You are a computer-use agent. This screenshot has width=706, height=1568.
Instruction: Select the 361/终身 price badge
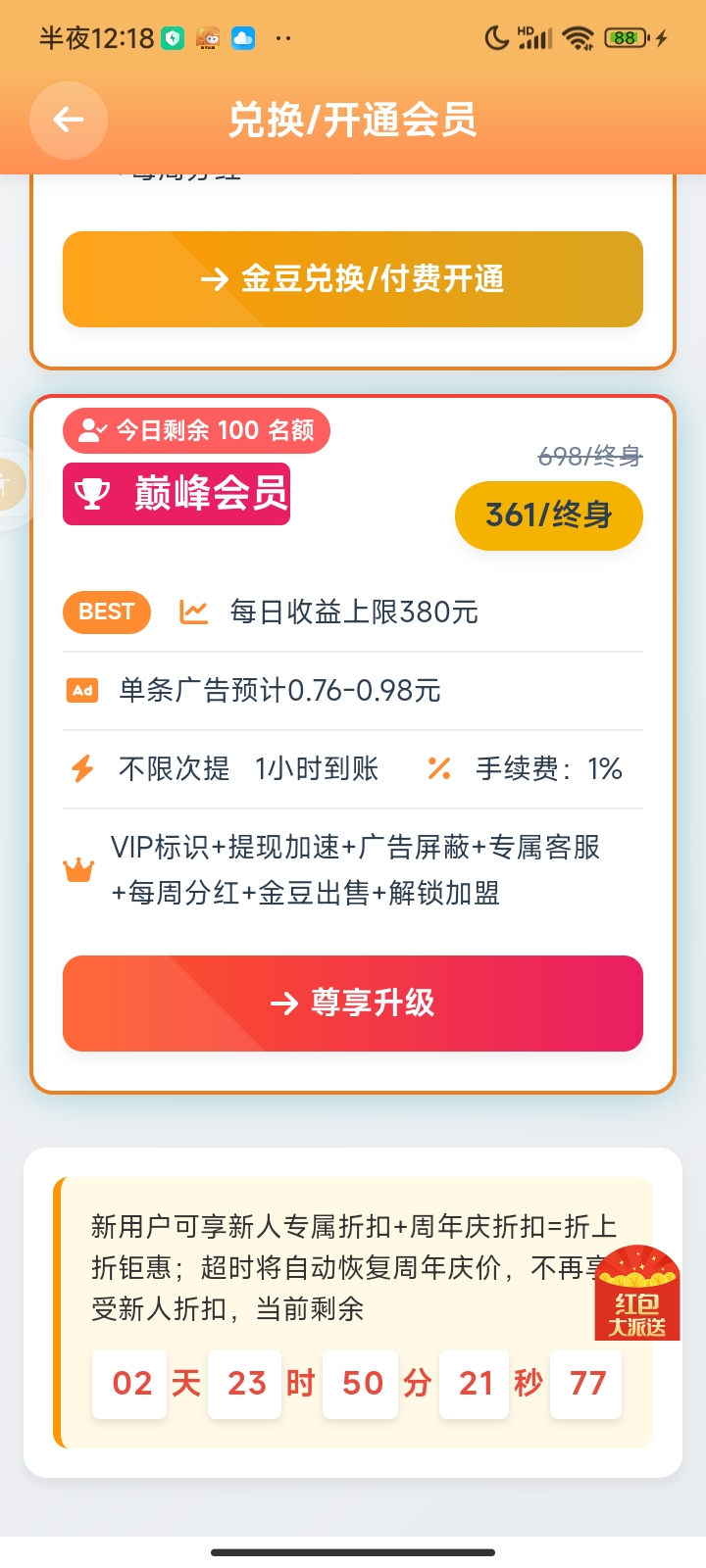coord(548,514)
